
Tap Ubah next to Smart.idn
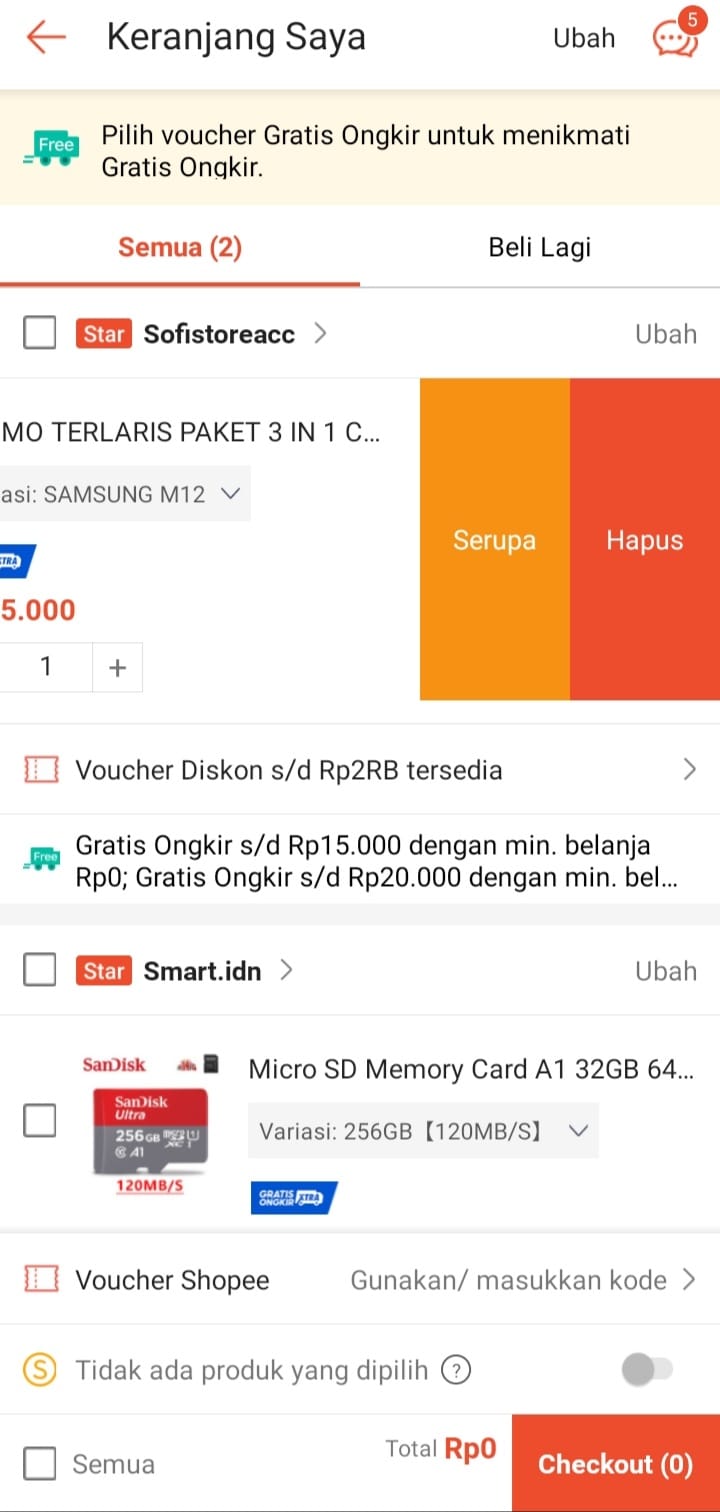point(665,970)
